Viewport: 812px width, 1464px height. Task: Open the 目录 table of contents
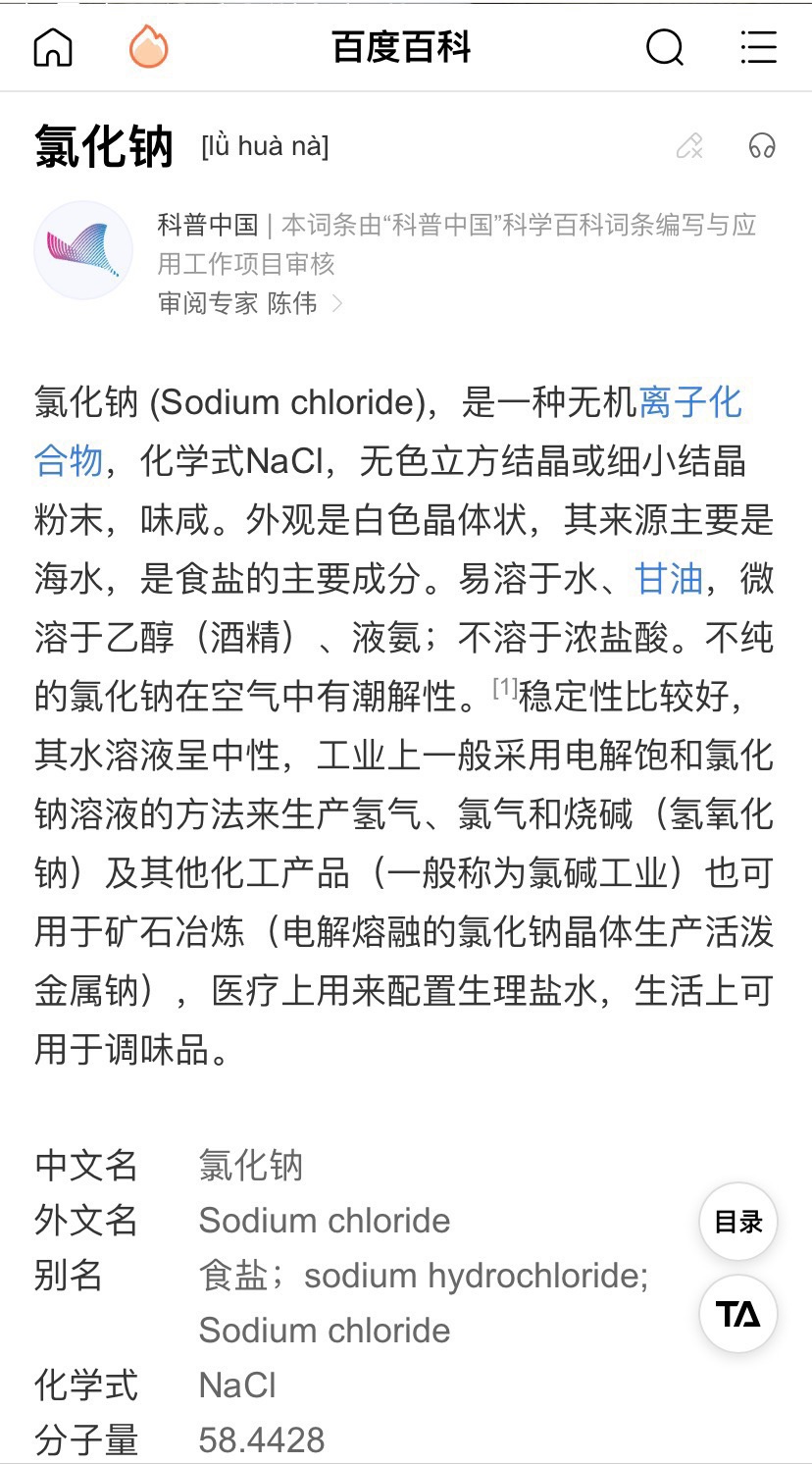[x=737, y=1222]
